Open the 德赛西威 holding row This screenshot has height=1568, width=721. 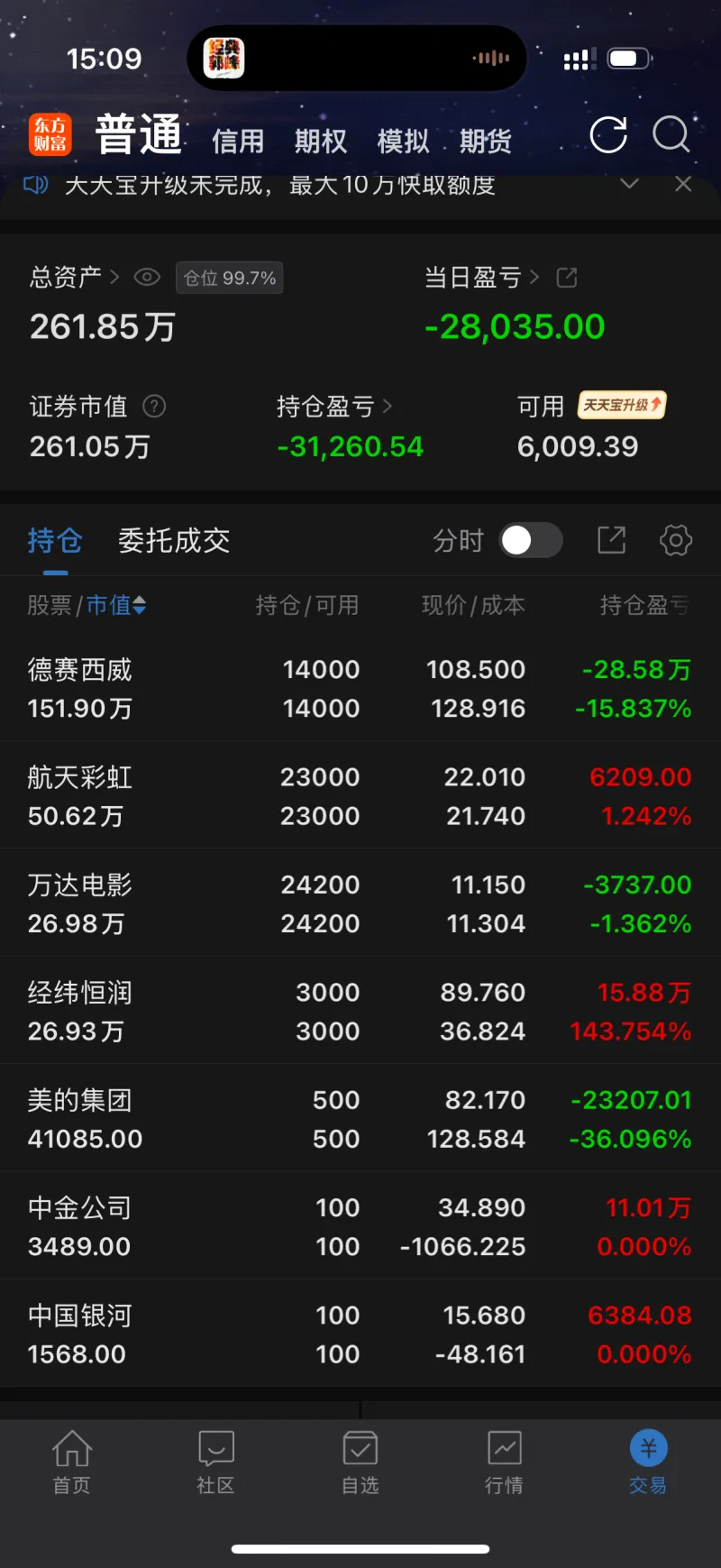(360, 689)
